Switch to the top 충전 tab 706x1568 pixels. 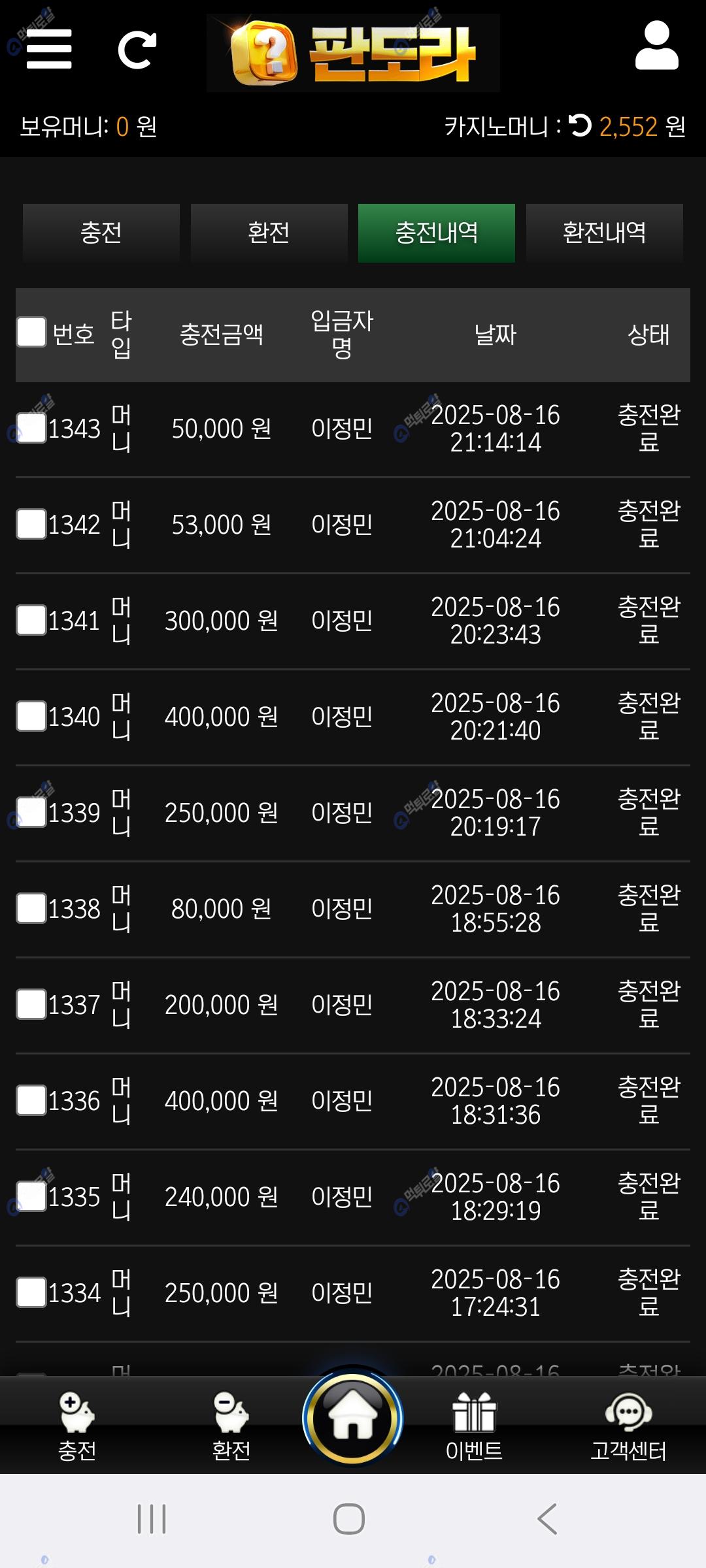click(101, 233)
